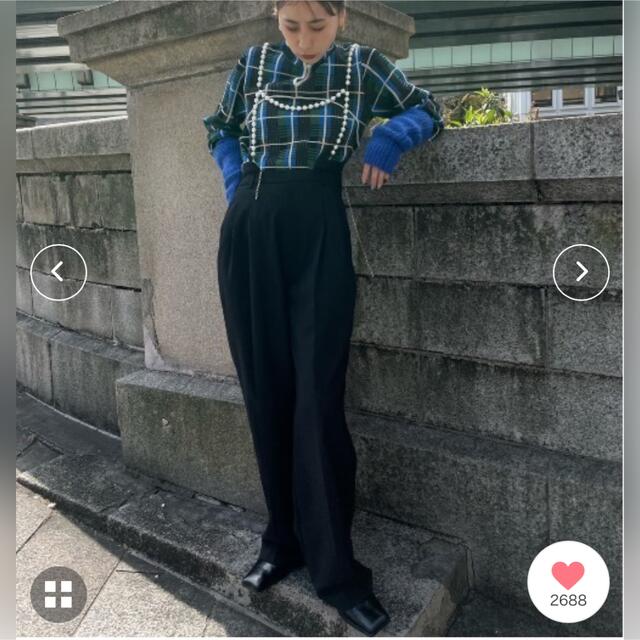Open the photo grid view
The width and height of the screenshot is (640, 640).
point(58,594)
